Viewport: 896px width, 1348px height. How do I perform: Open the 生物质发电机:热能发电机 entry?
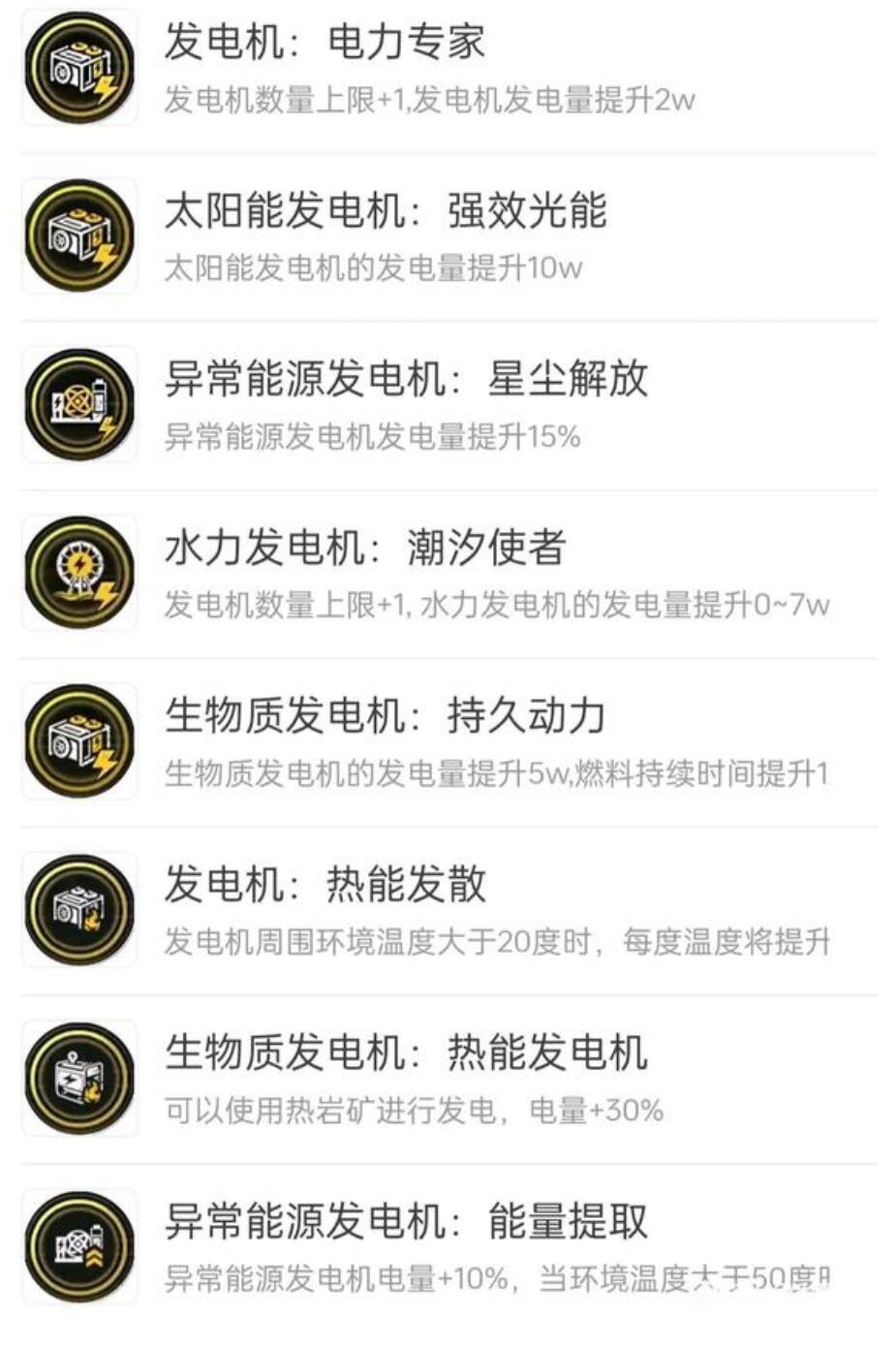pyautogui.click(x=406, y=1053)
